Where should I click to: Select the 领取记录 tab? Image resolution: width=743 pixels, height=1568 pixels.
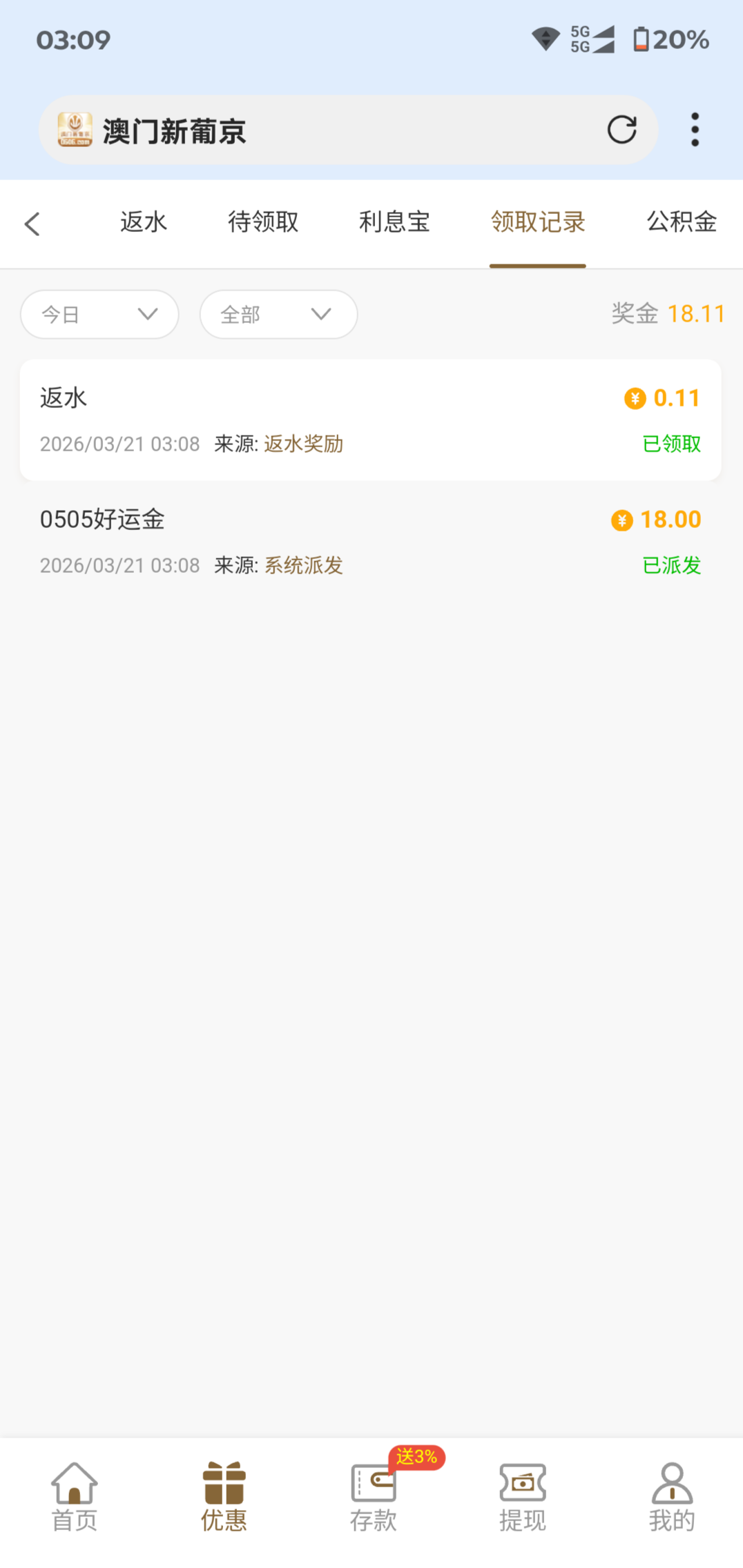538,222
